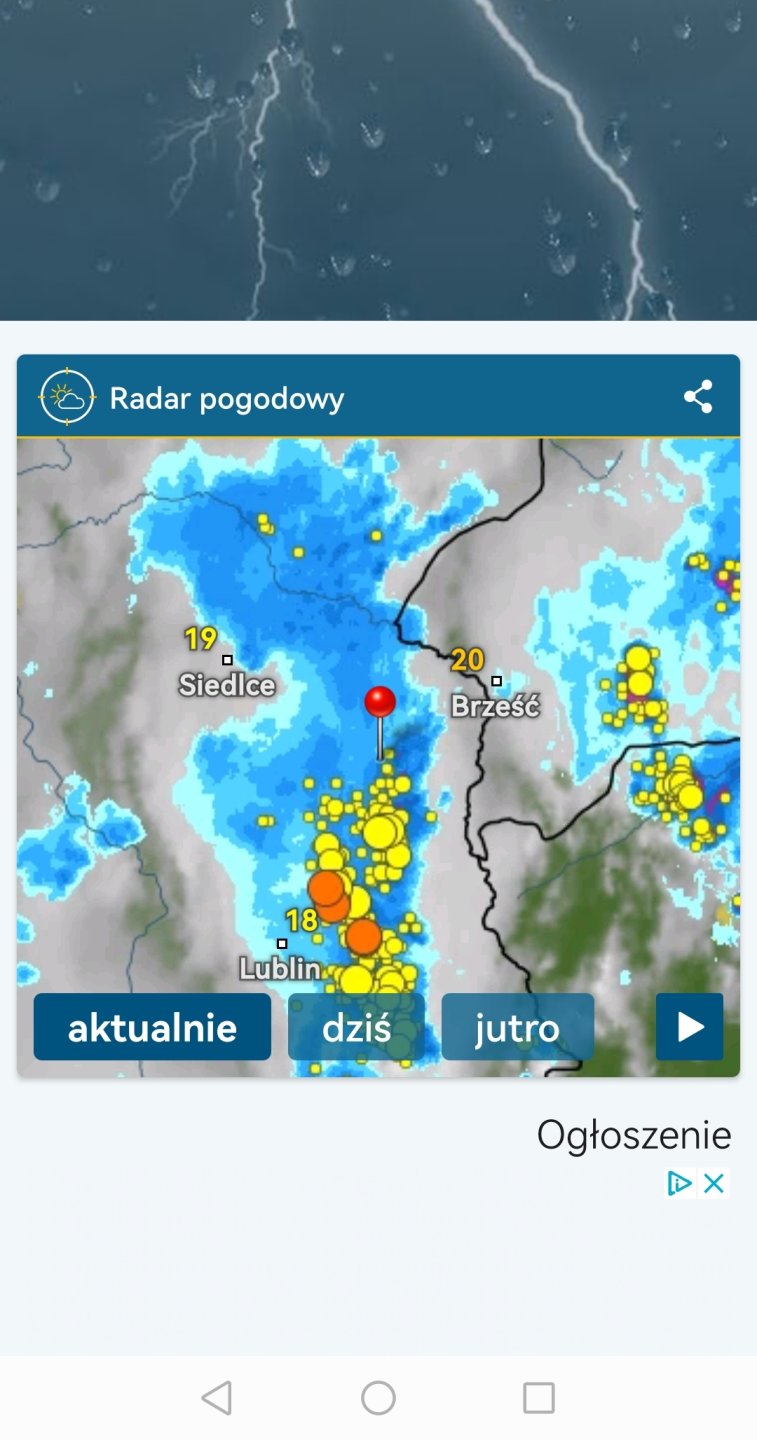The image size is (757, 1440).
Task: Switch radar to dziś forecast
Action: [356, 1027]
